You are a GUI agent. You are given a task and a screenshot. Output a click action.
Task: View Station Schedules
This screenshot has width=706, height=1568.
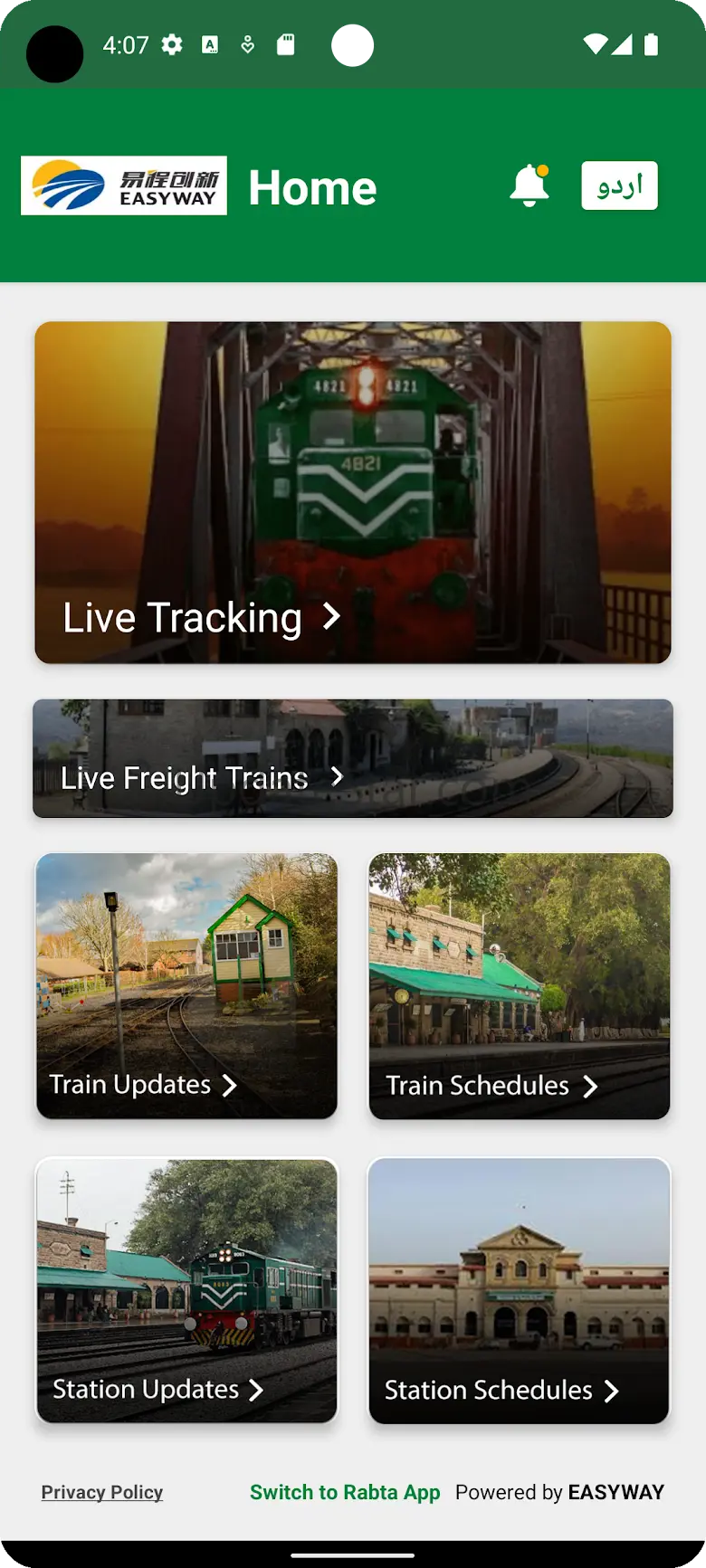520,1290
